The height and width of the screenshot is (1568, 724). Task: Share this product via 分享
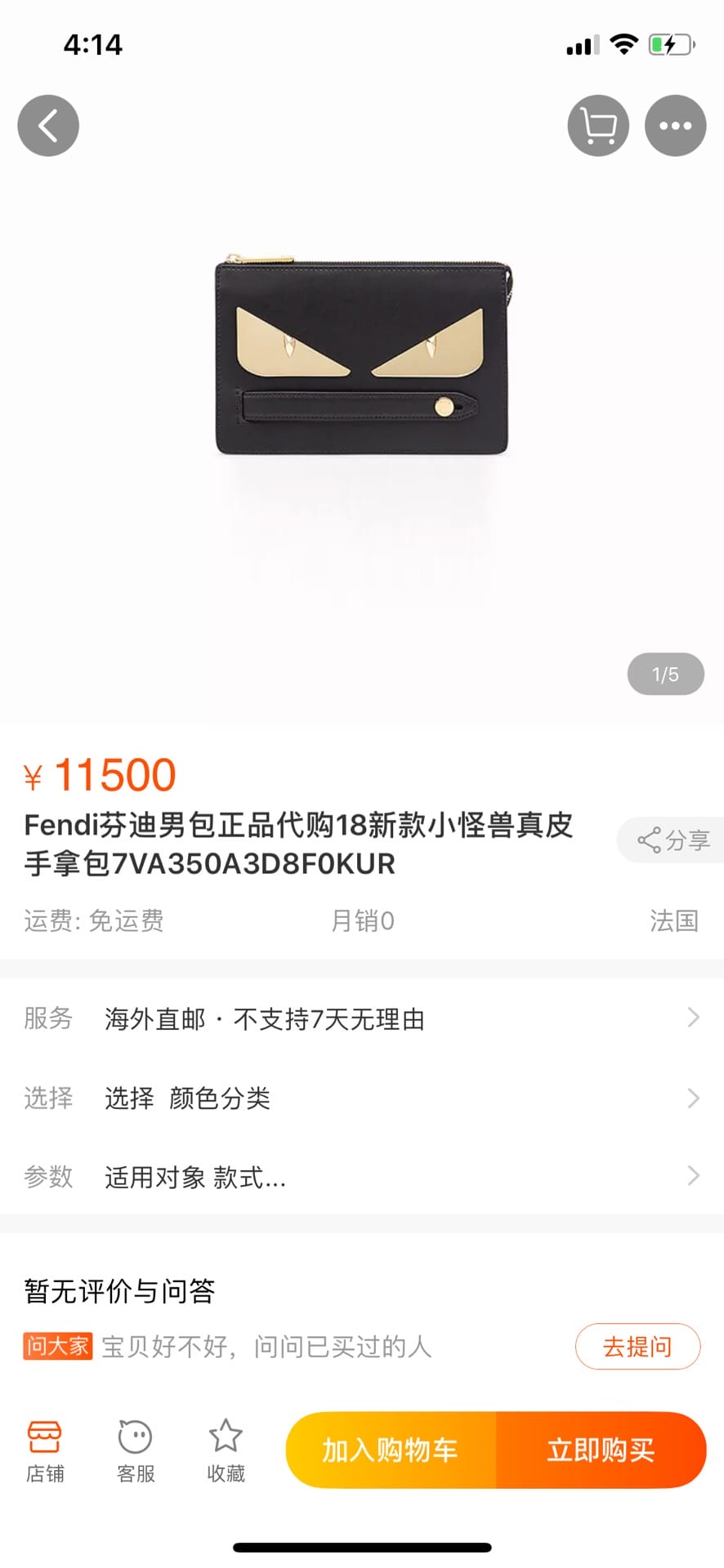[x=673, y=840]
